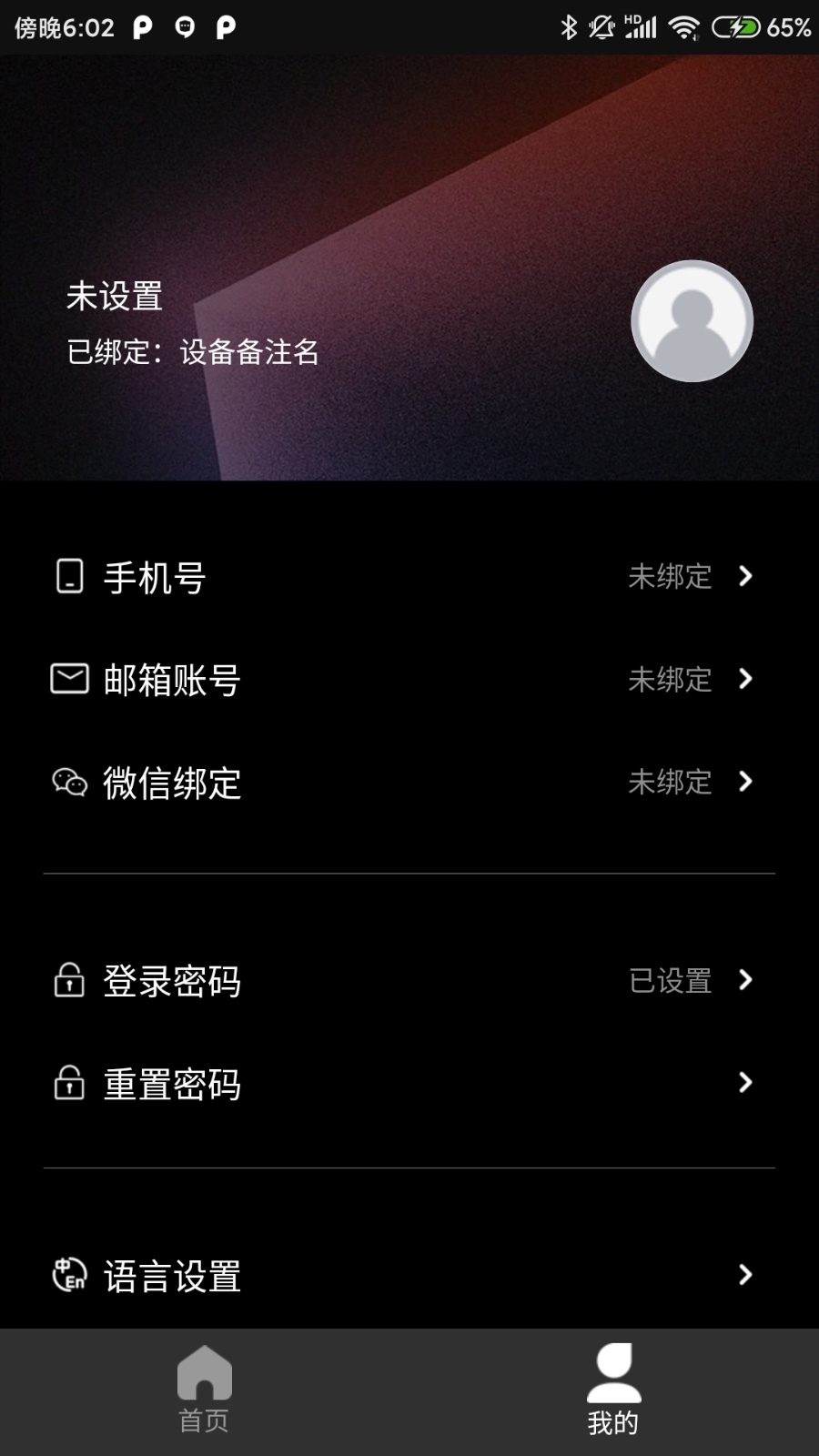Open the 手机号 binding row
The width and height of the screenshot is (819, 1456).
point(409,577)
